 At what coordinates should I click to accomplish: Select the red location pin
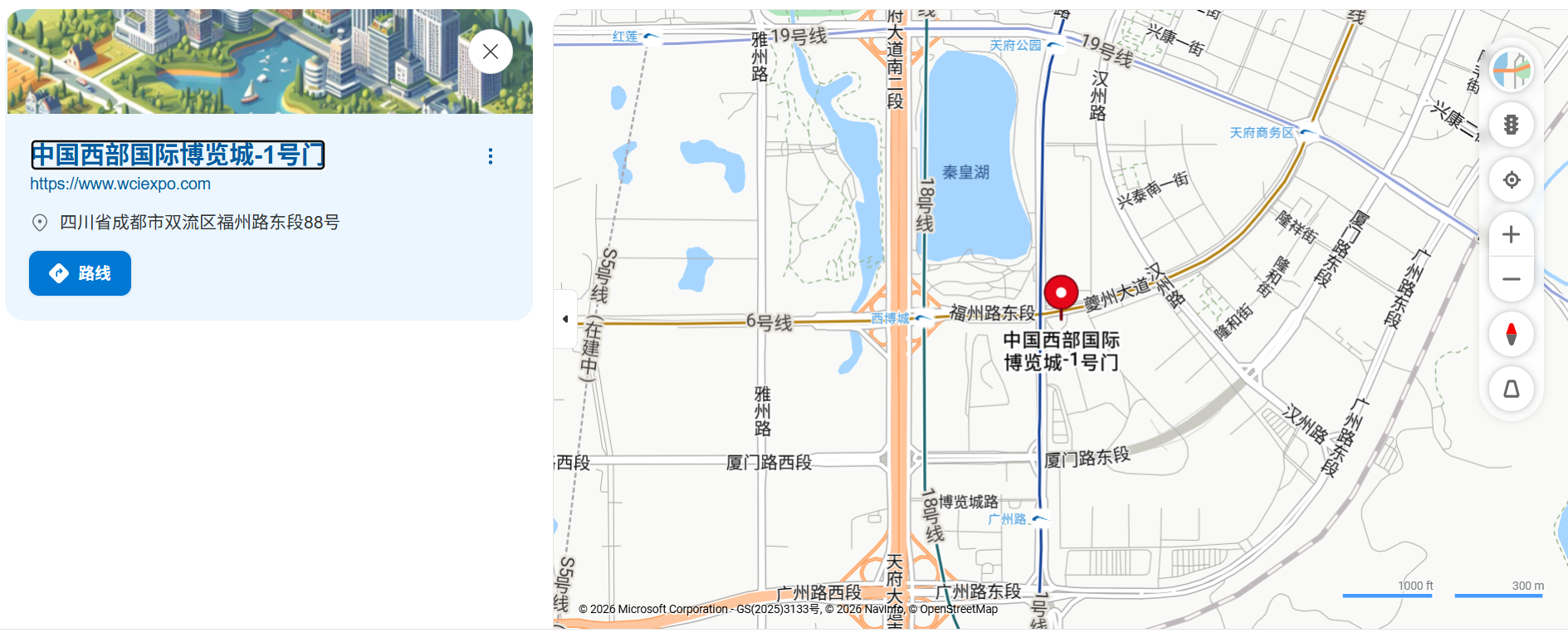pyautogui.click(x=1060, y=294)
